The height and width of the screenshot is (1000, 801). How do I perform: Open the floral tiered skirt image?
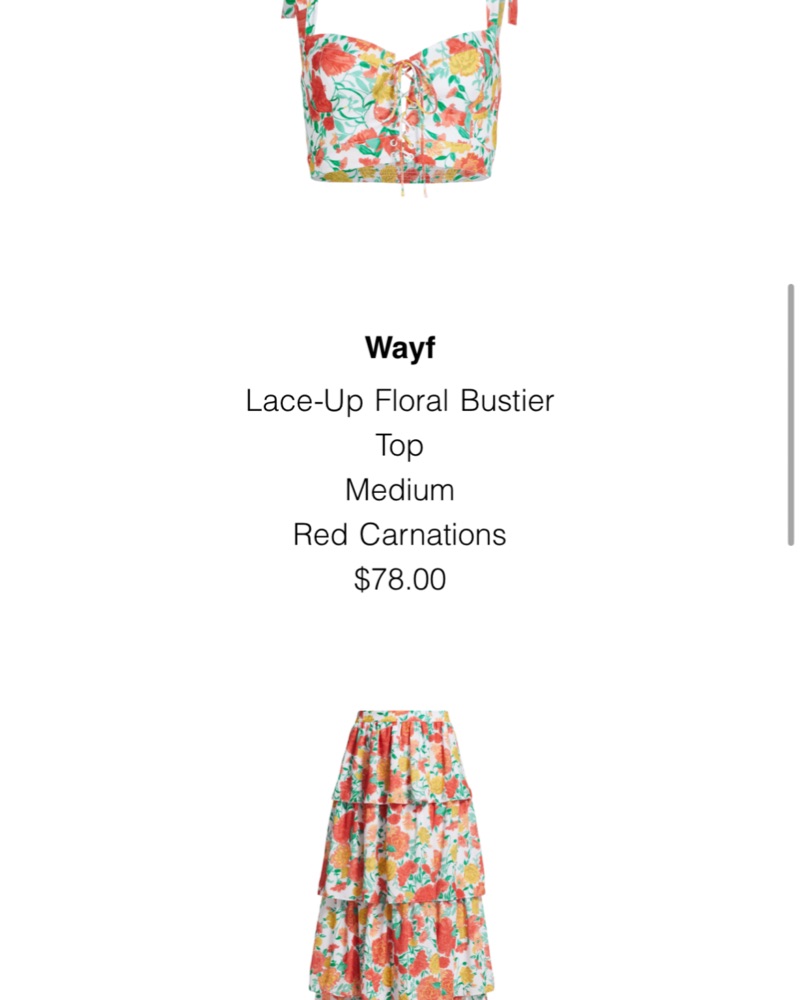pyautogui.click(x=400, y=855)
